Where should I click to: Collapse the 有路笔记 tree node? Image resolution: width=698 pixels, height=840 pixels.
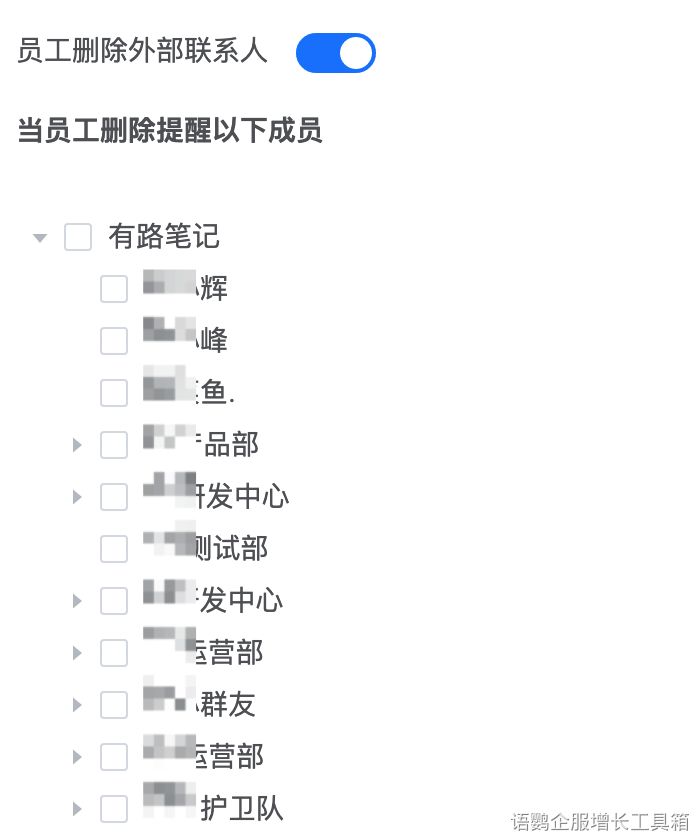pos(40,238)
